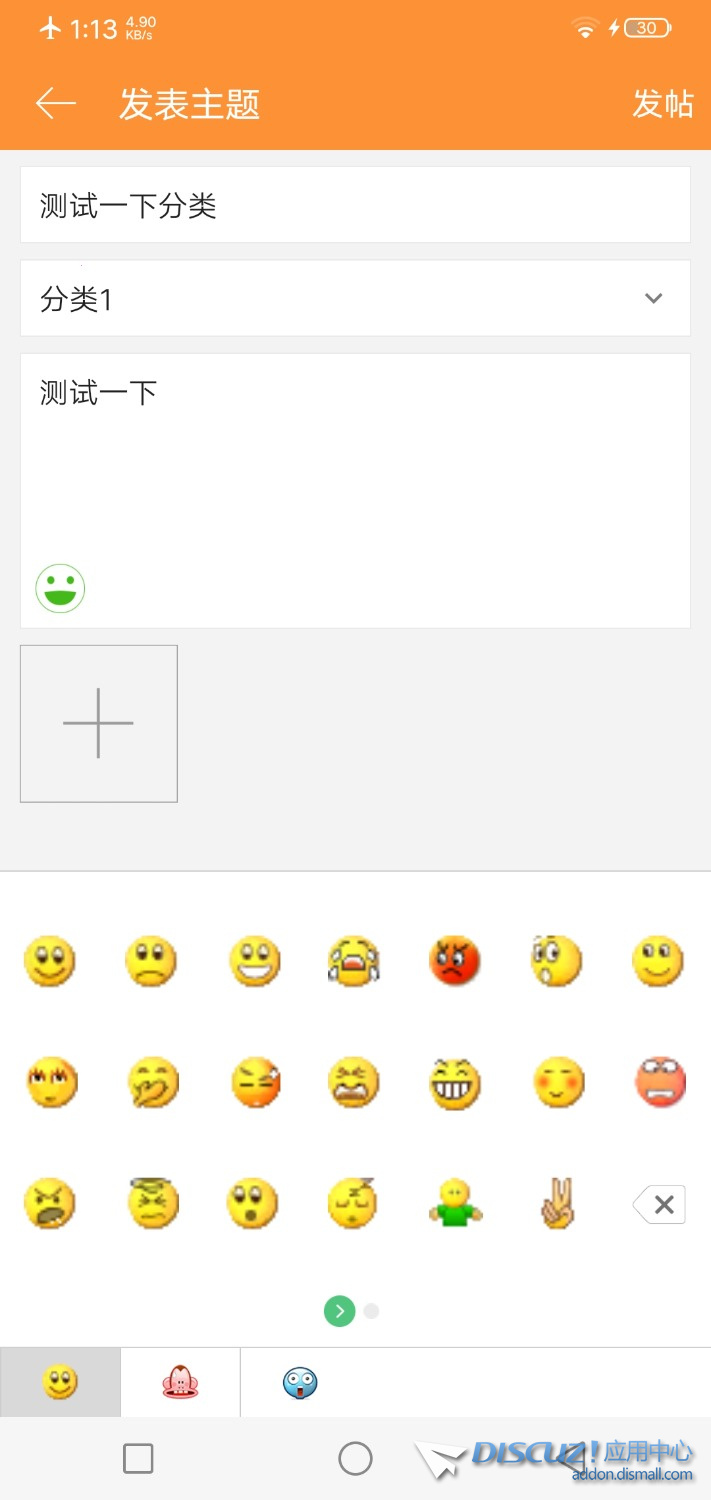
Task: Switch to the yellow smiley emoticon set
Action: point(60,1383)
